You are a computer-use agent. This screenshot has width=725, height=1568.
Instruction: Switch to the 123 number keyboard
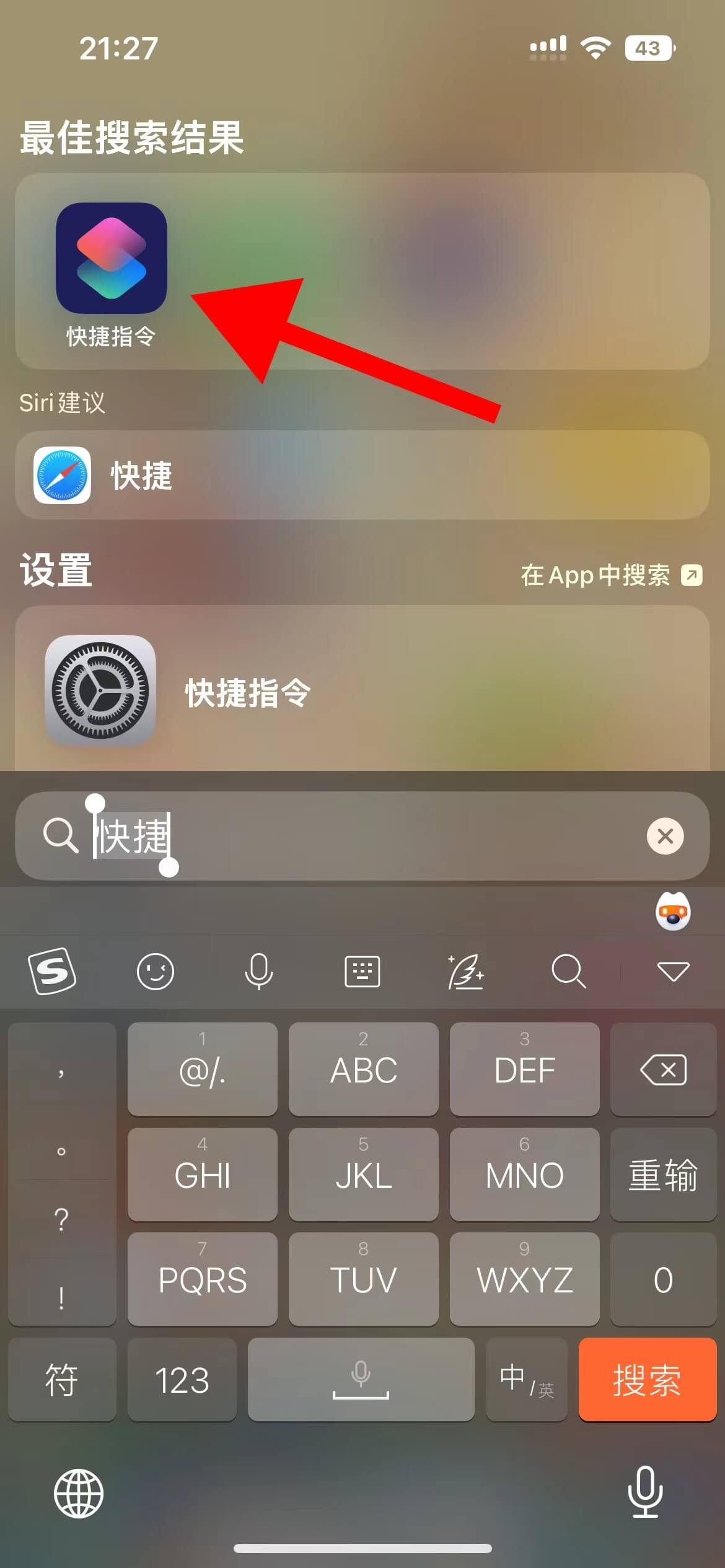182,1380
